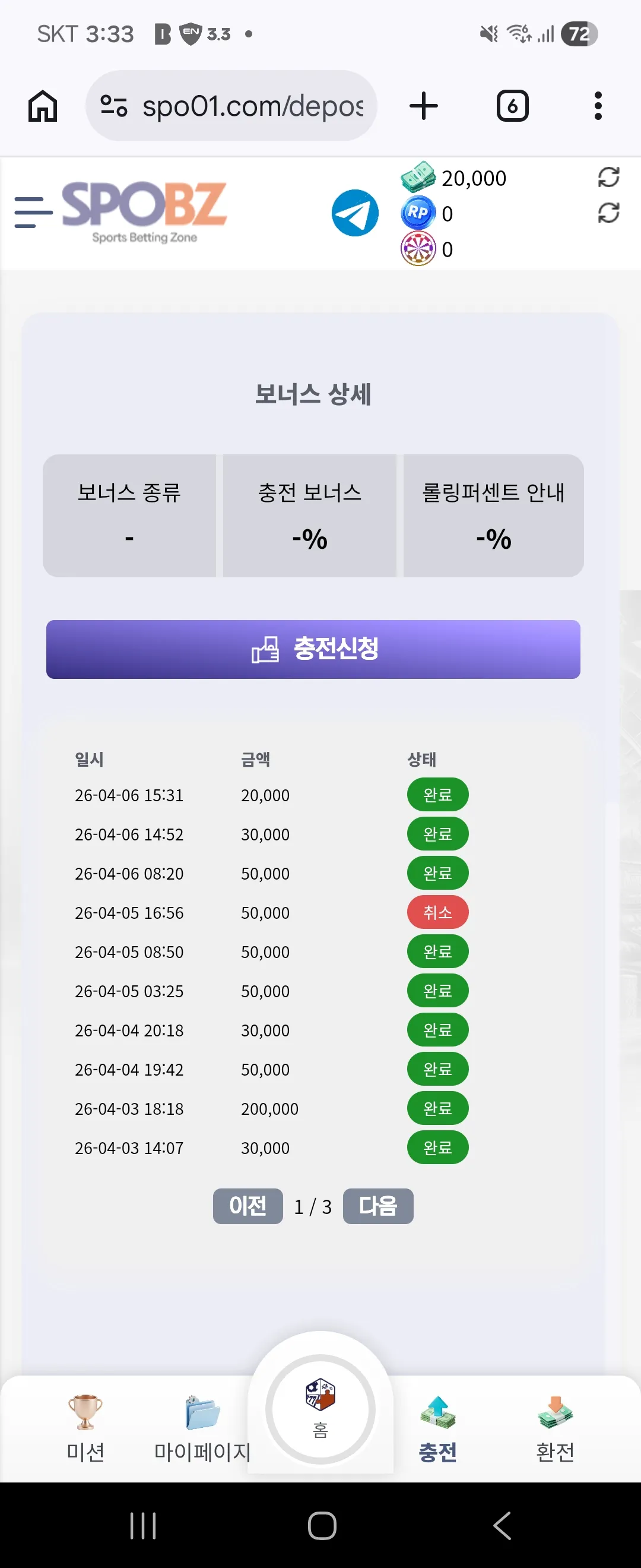The image size is (641, 1568).
Task: Refresh the RP points balance
Action: (x=608, y=213)
